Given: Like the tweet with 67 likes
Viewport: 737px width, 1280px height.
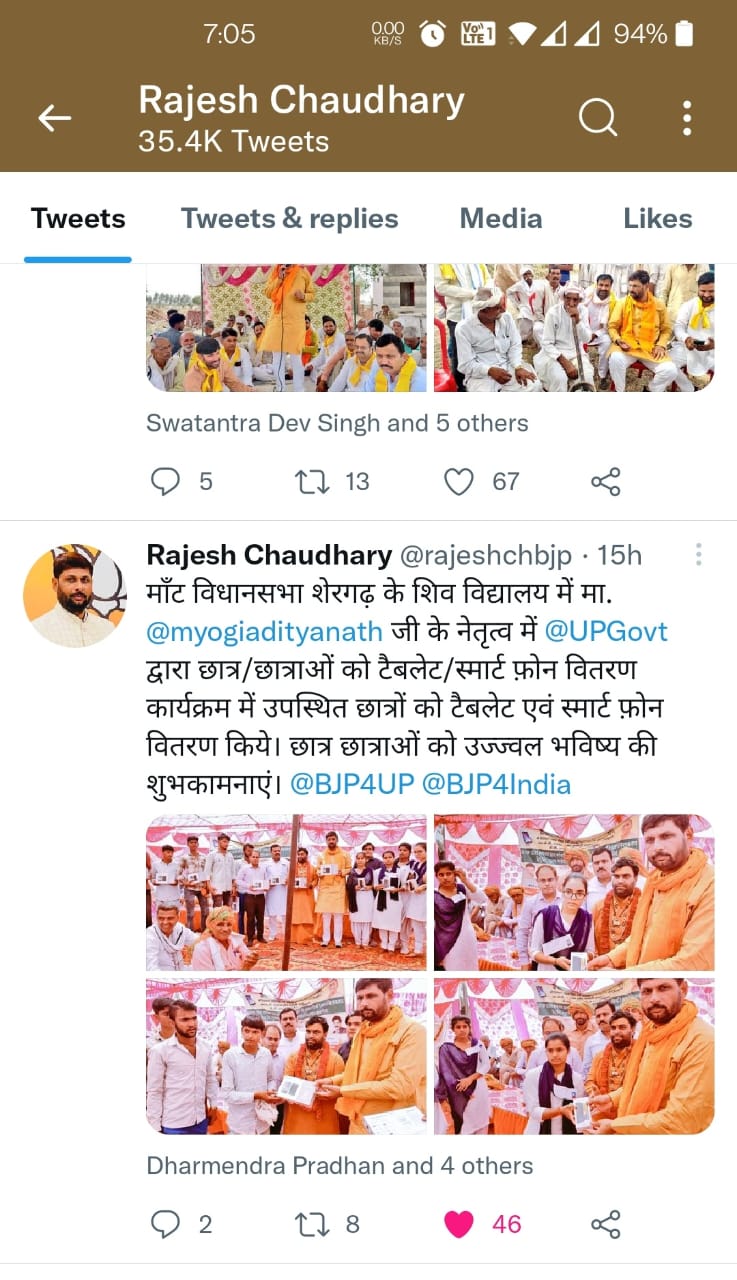Looking at the screenshot, I should 458,482.
